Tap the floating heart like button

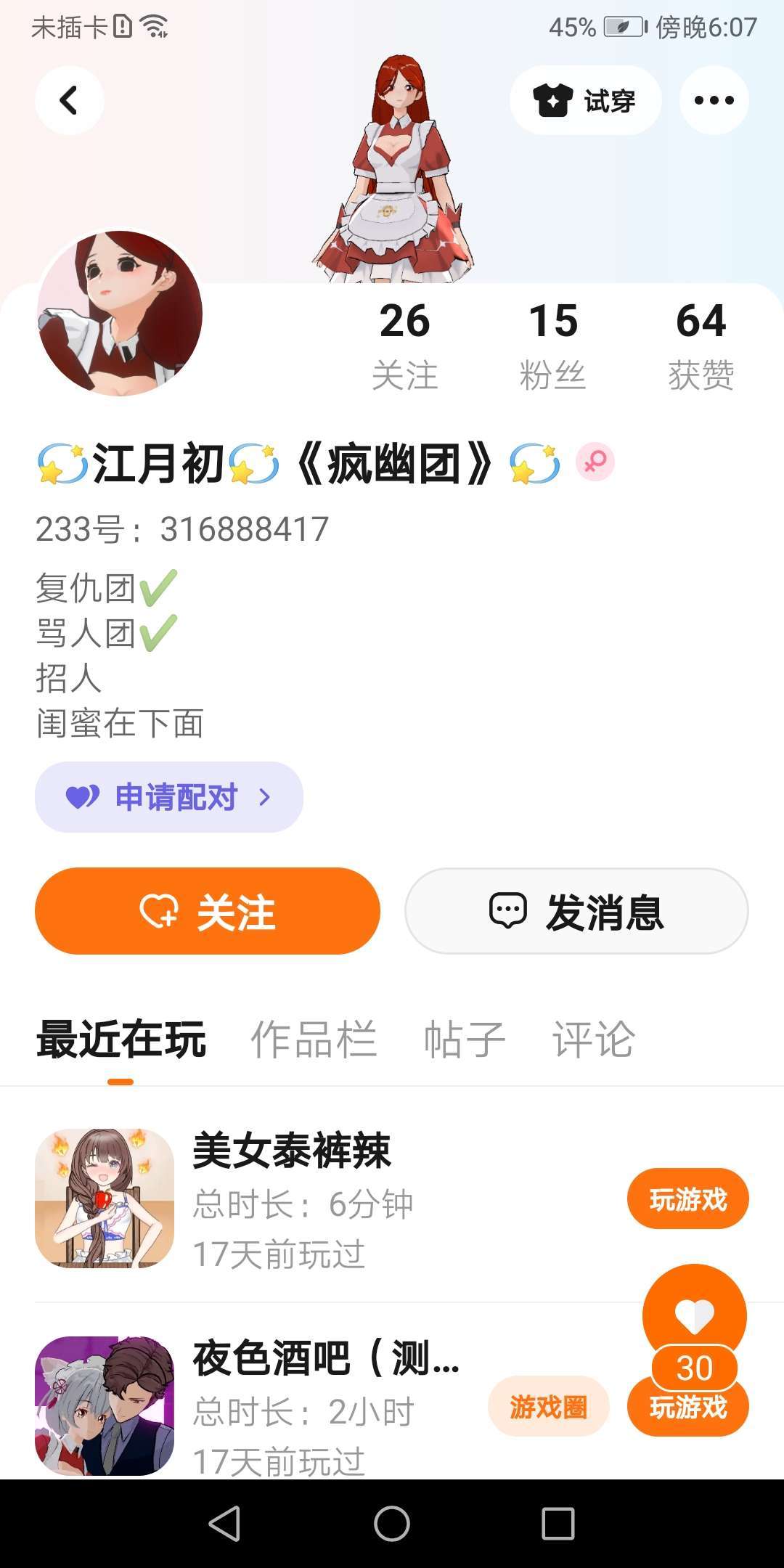pos(694,1315)
